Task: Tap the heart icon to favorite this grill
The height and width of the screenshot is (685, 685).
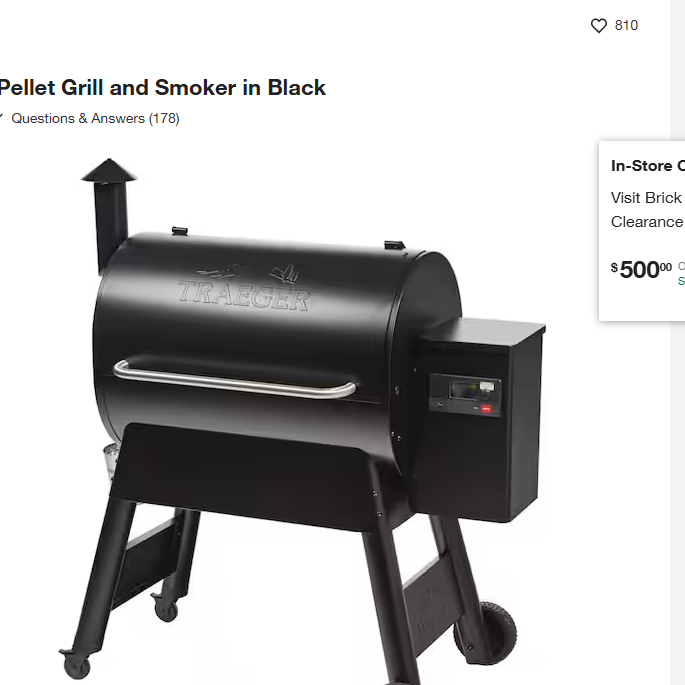Action: pyautogui.click(x=599, y=26)
